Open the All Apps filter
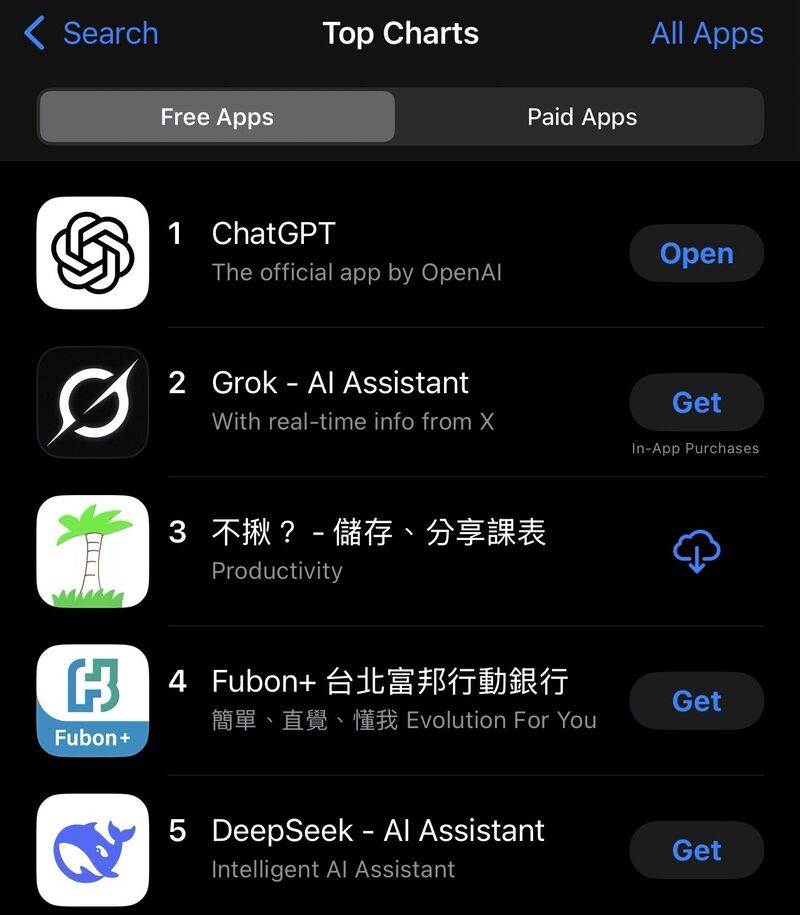This screenshot has width=800, height=915. [706, 33]
